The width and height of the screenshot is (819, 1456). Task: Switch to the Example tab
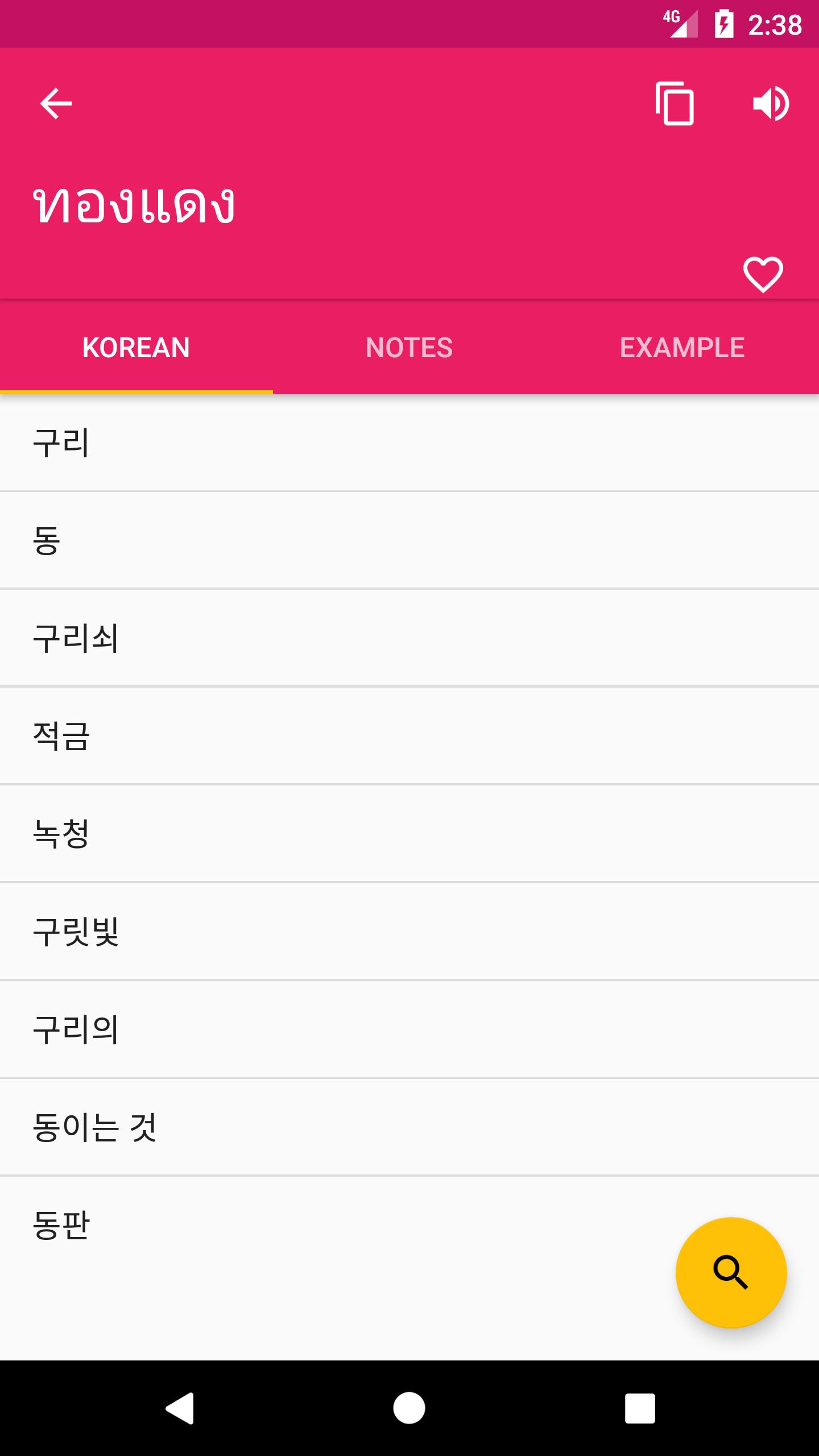pyautogui.click(x=682, y=348)
